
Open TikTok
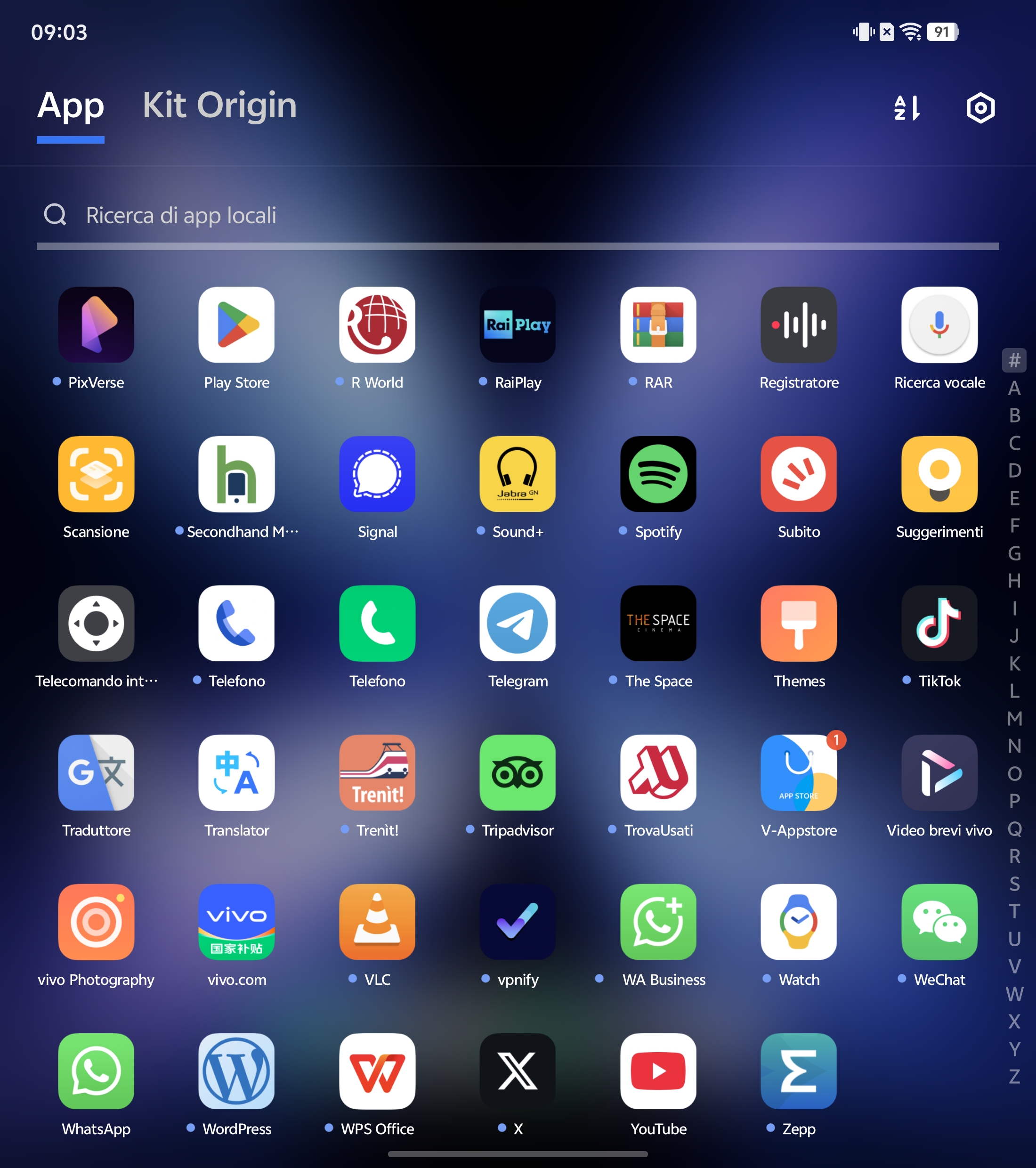point(939,623)
